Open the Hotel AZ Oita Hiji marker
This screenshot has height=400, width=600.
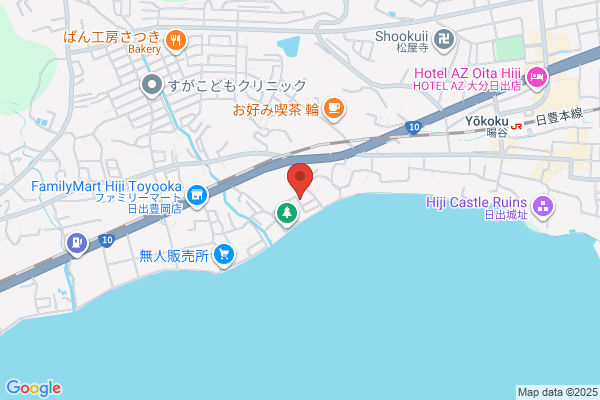[x=537, y=78]
